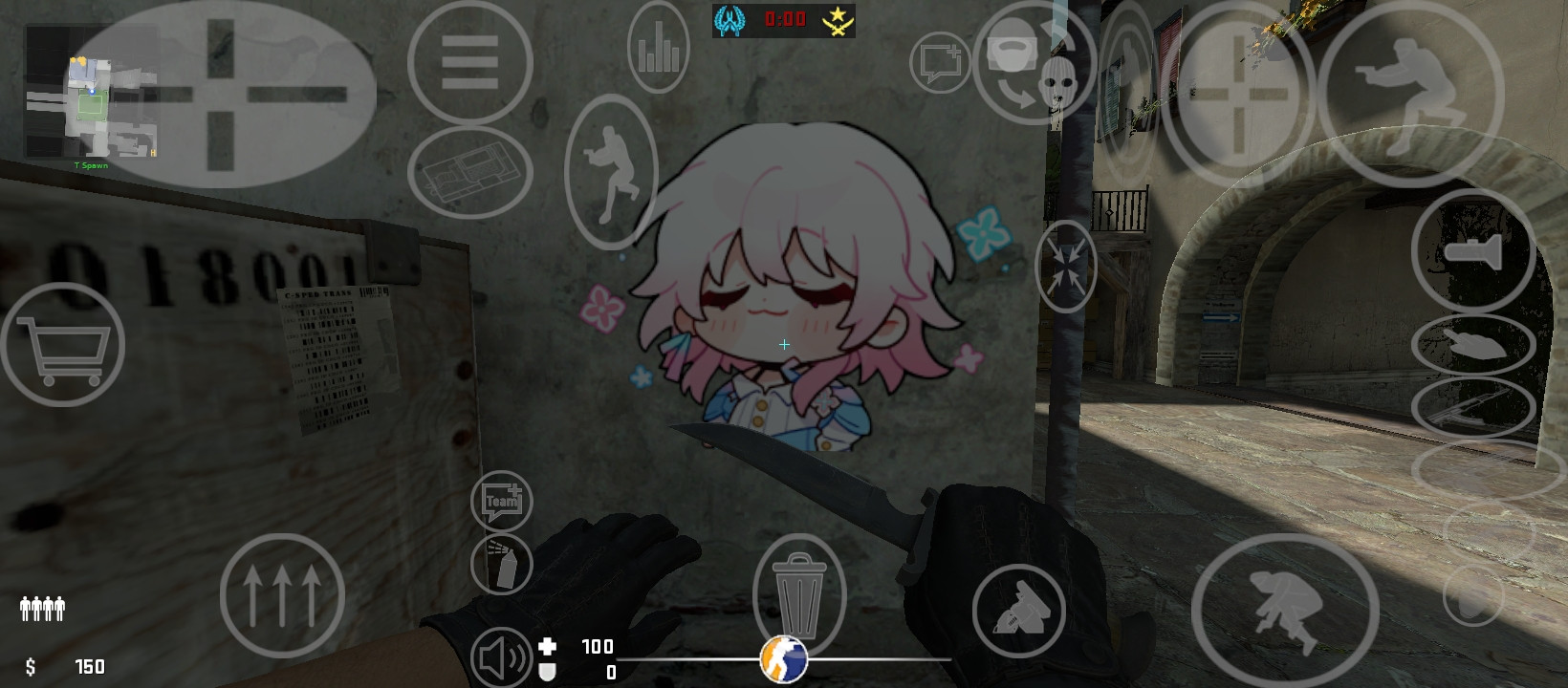Viewport: 1568px width, 688px height.
Task: Toggle the flashlight button
Action: [1472, 251]
